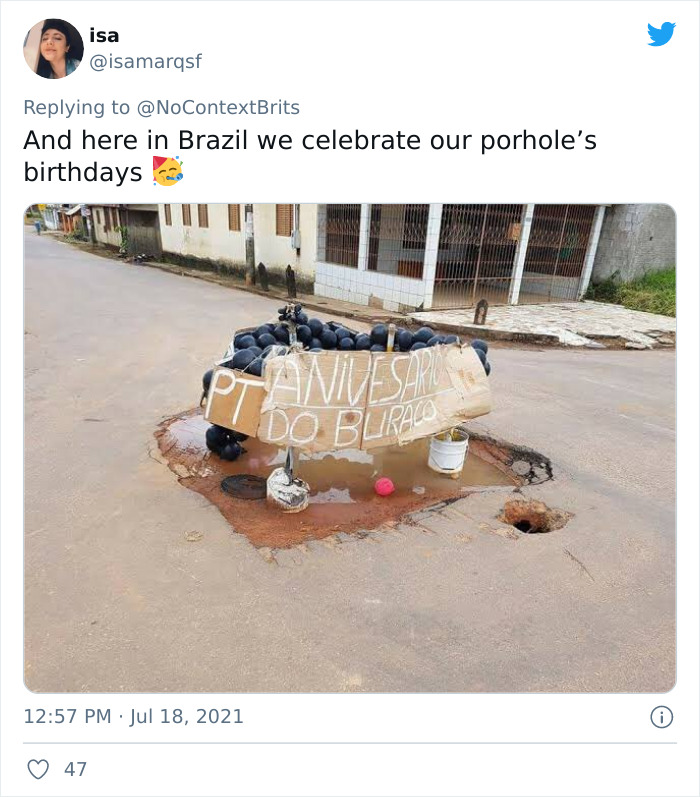Screen dimensions: 700x797
Task: Open the @isamarqsf profile handle
Action: [x=145, y=62]
